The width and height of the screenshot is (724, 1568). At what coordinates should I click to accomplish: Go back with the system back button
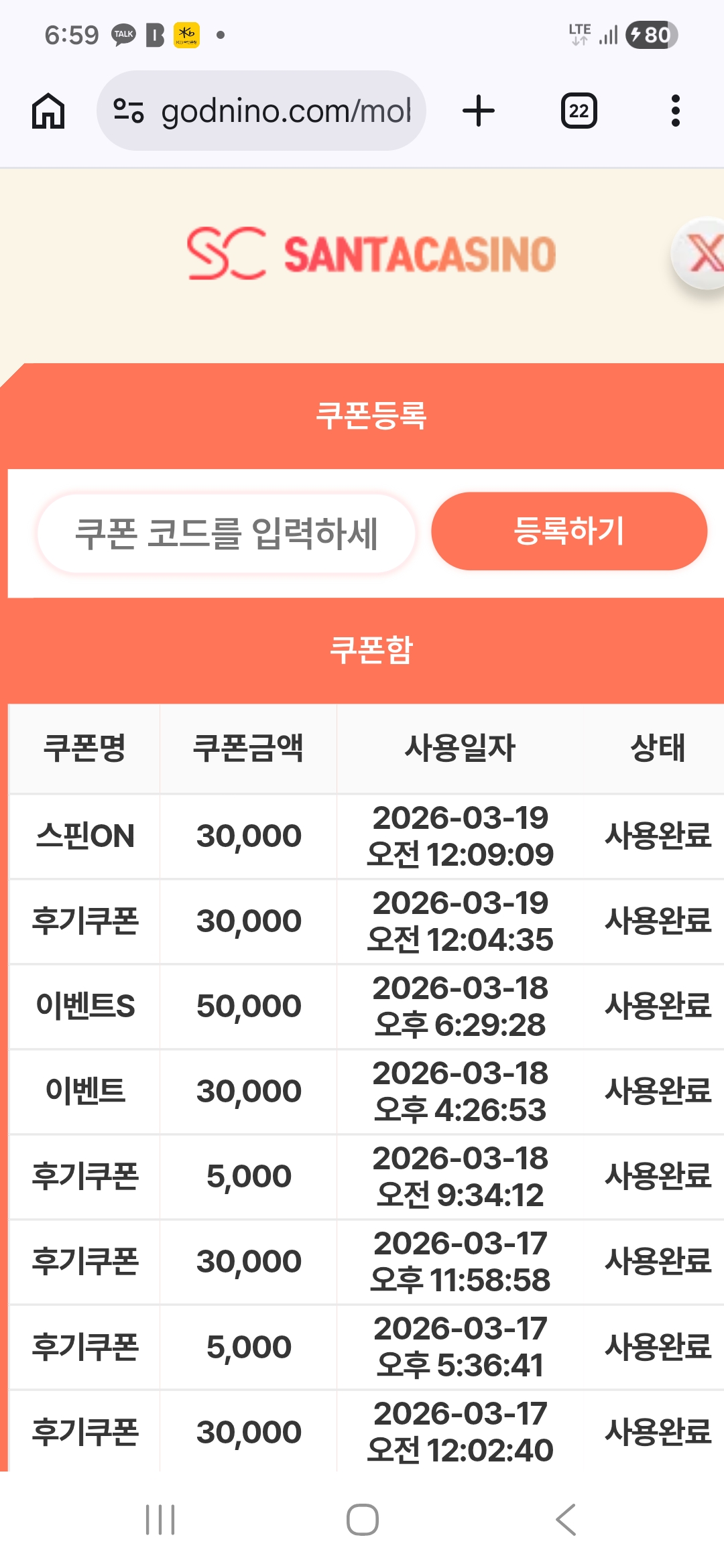click(x=566, y=1519)
